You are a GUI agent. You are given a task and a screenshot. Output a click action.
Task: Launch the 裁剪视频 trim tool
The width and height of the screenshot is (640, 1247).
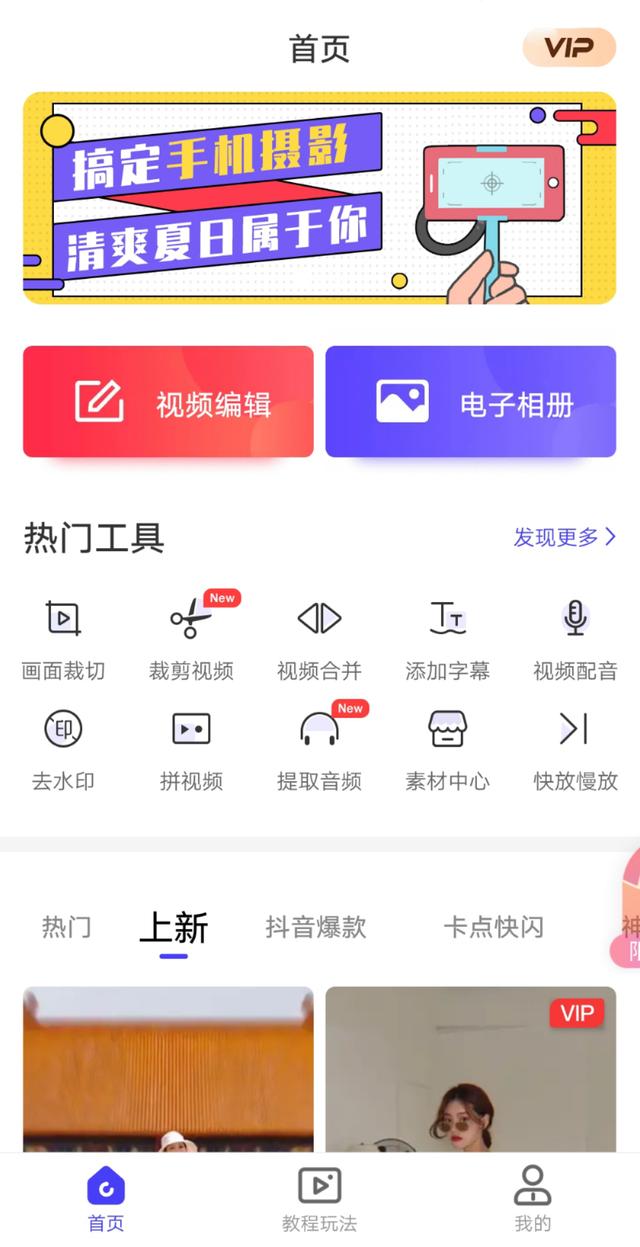[x=191, y=638]
